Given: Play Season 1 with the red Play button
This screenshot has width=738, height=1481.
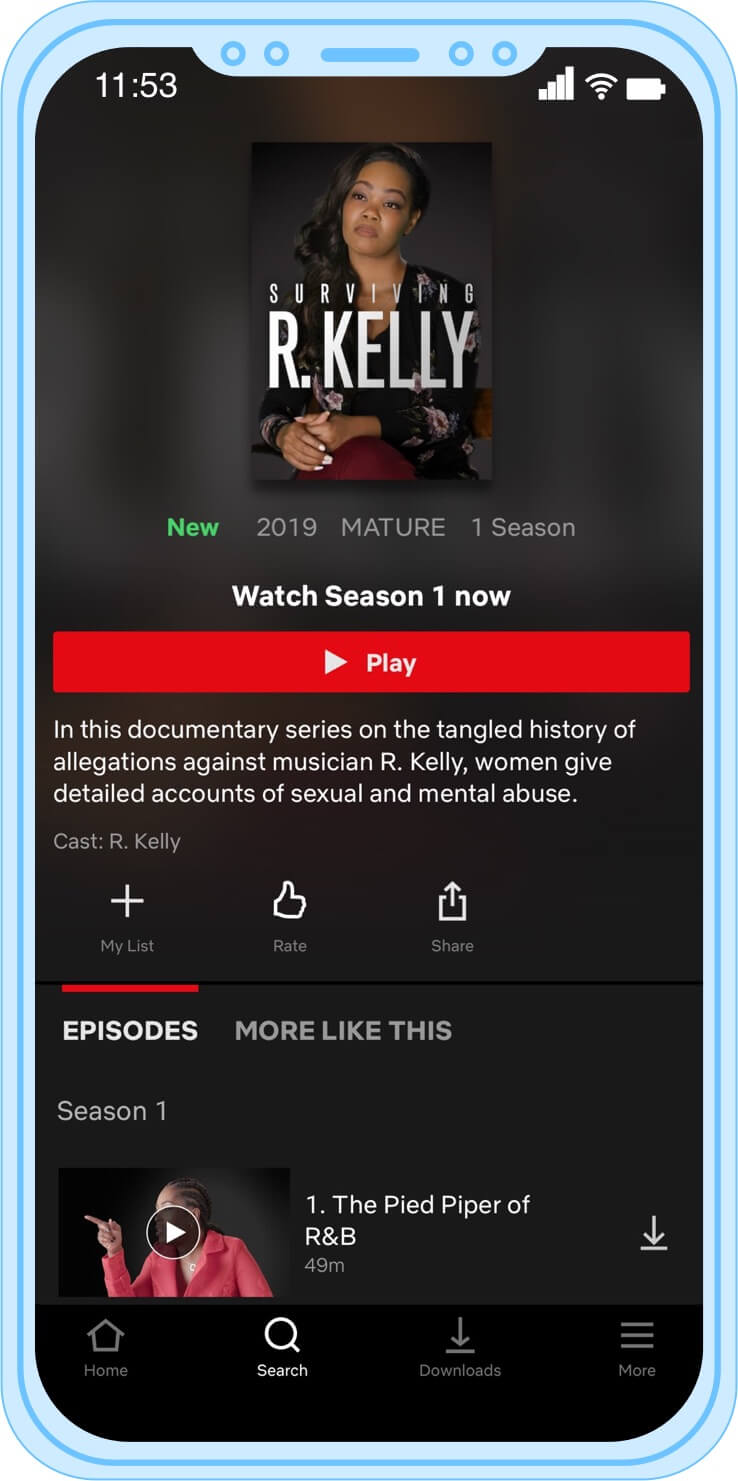Looking at the screenshot, I should 371,662.
